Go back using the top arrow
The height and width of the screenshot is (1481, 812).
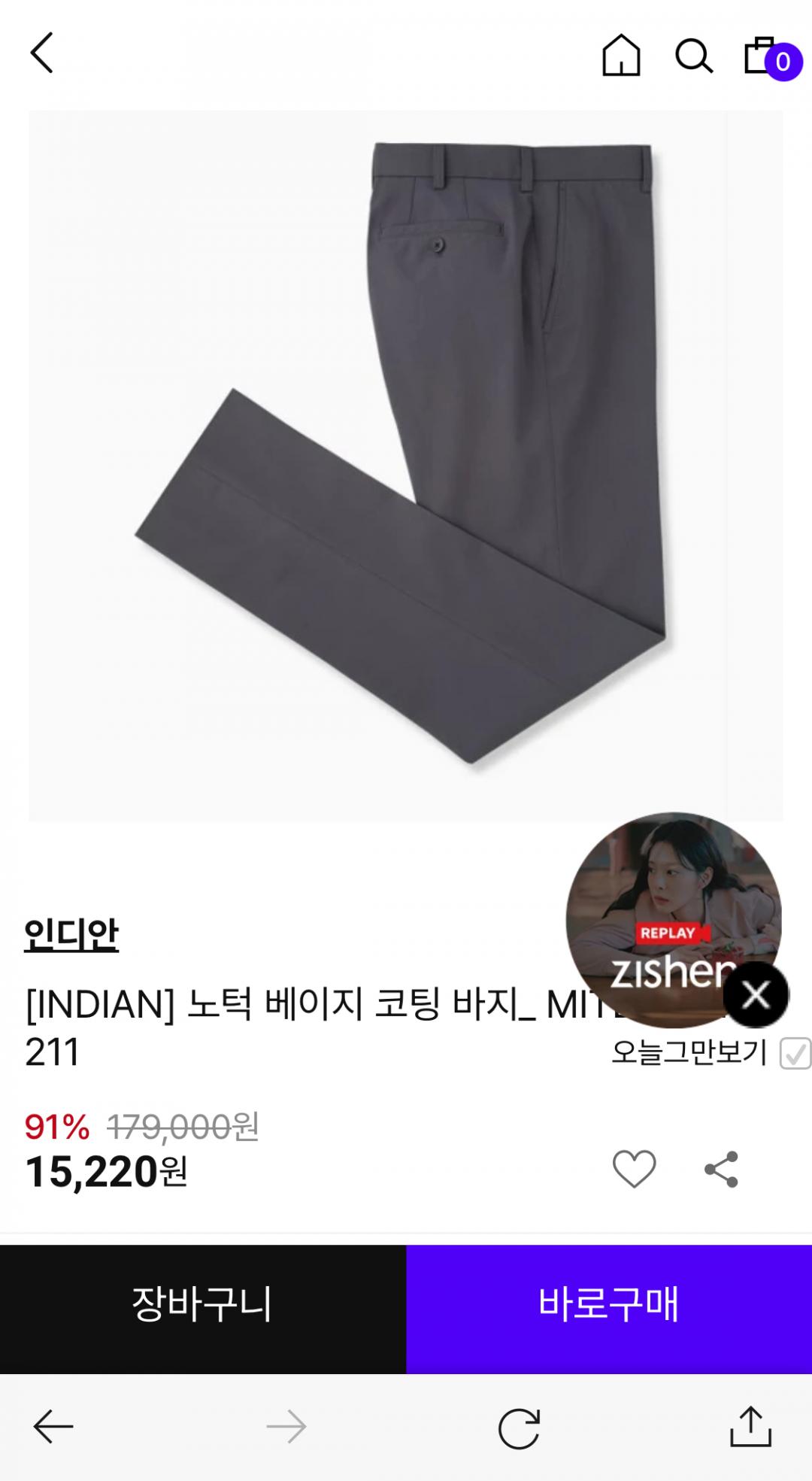point(42,53)
